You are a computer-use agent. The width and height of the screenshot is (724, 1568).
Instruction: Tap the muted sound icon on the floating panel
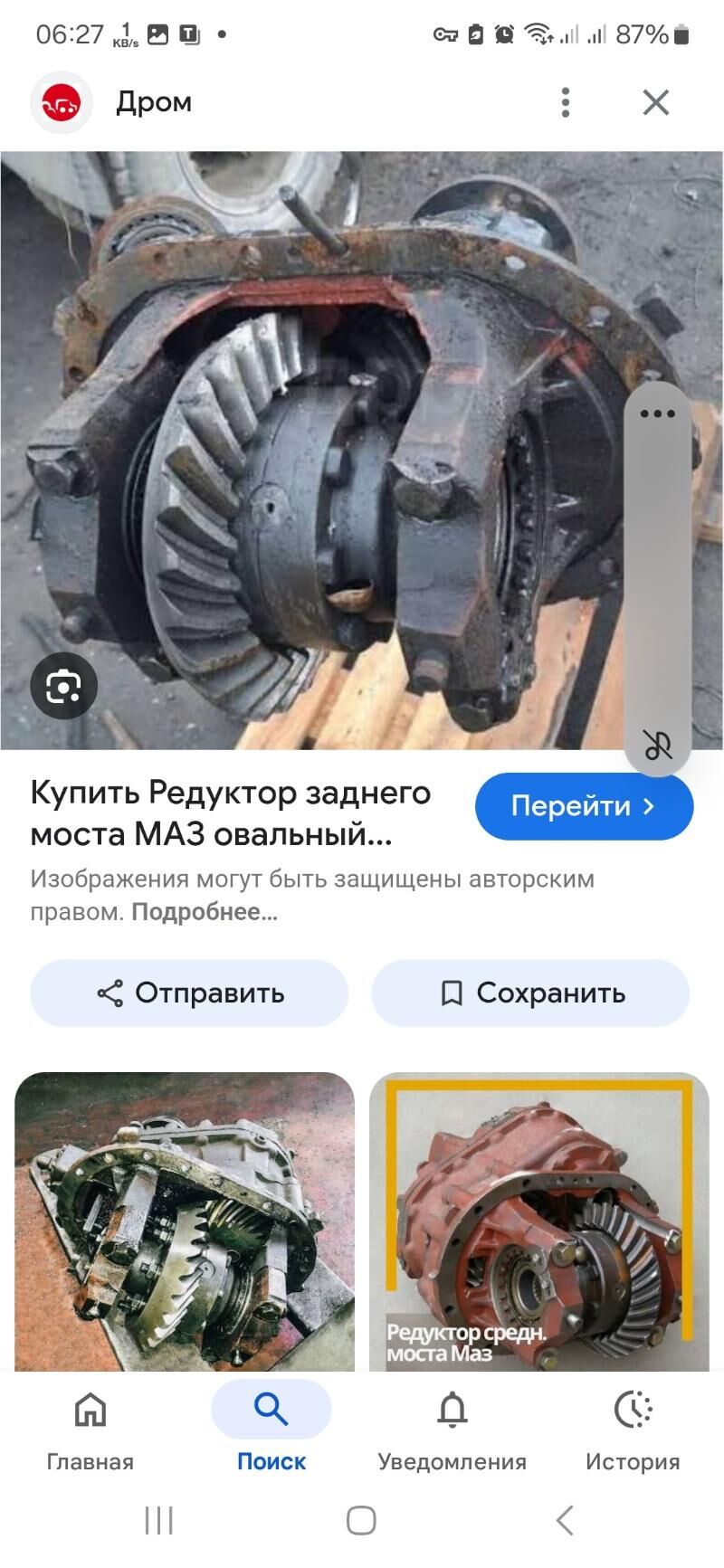point(658,745)
